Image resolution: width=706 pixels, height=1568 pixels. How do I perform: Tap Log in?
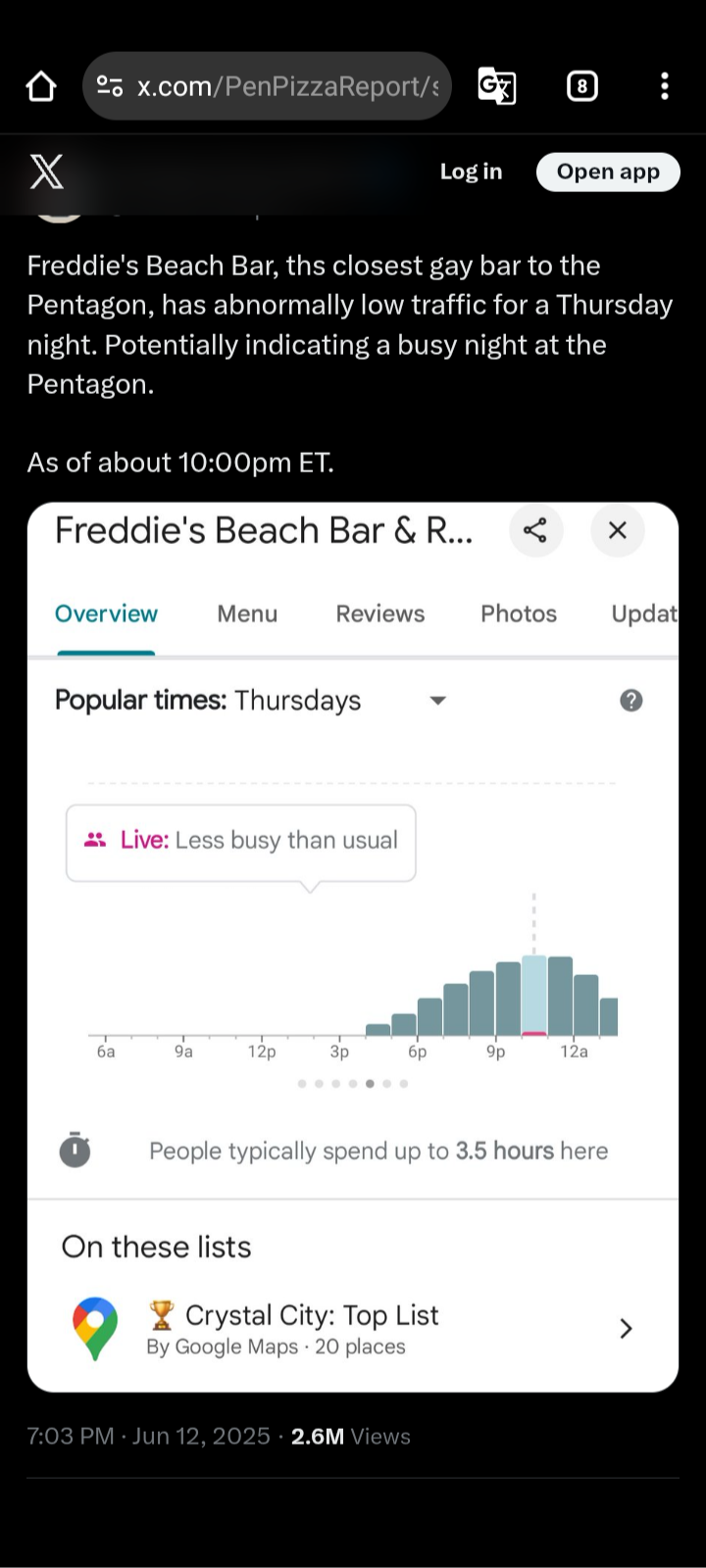point(471,171)
